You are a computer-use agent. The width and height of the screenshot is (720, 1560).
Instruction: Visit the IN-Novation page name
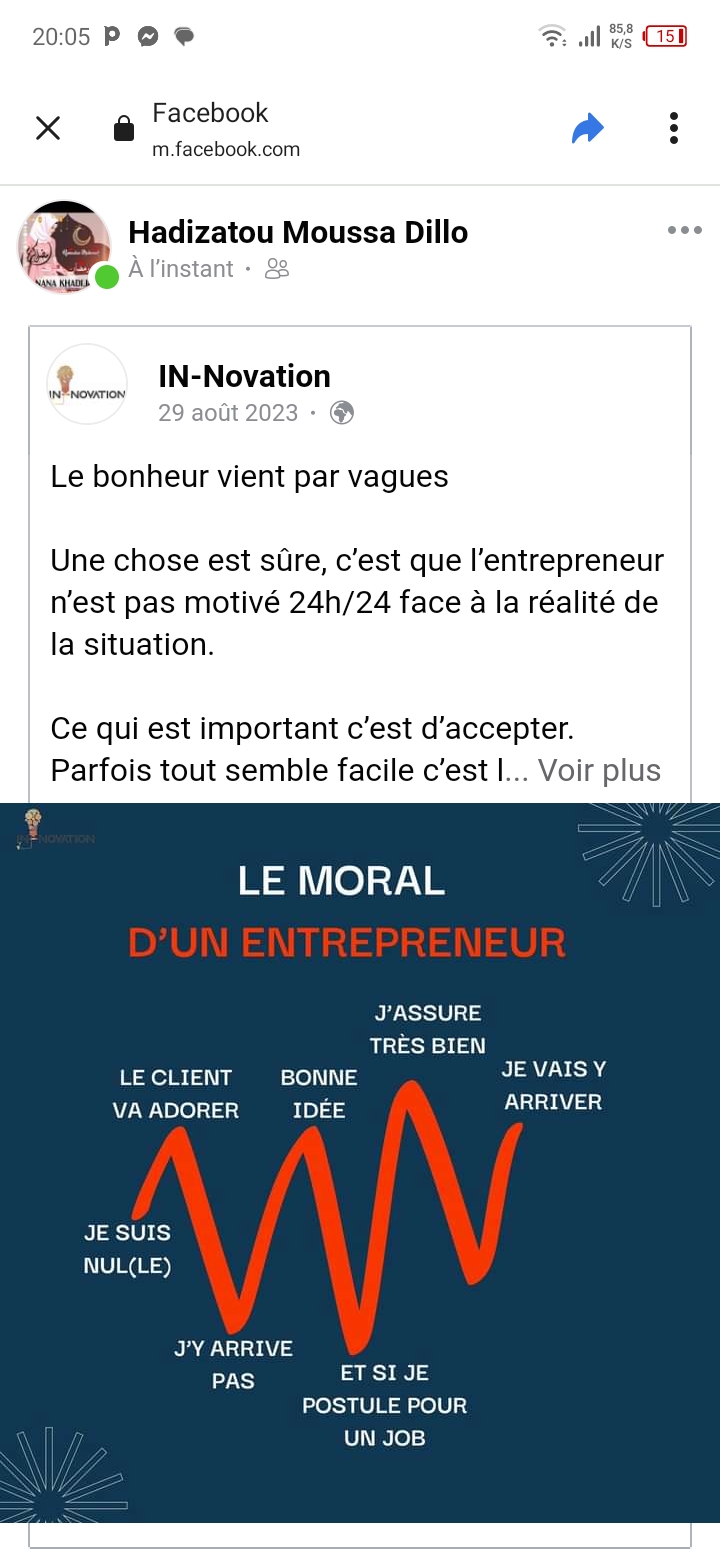(x=244, y=376)
